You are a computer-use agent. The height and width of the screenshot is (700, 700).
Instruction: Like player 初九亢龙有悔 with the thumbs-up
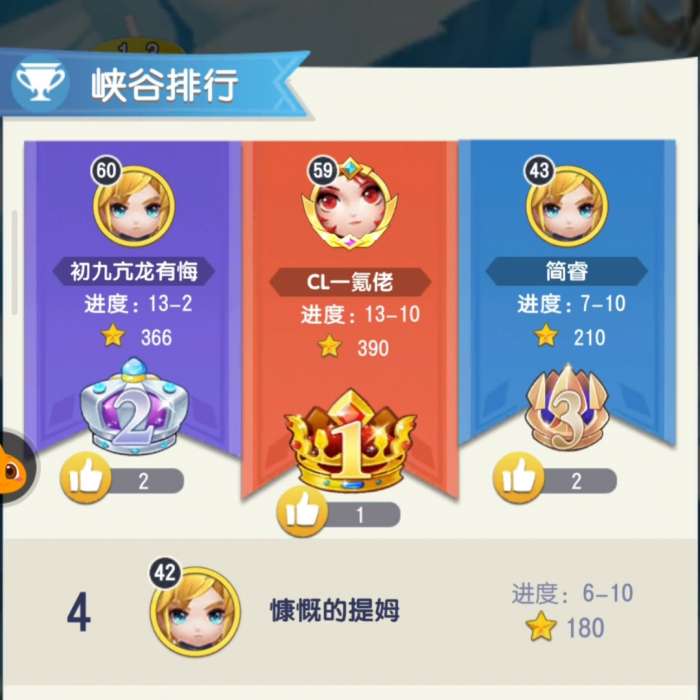[87, 480]
